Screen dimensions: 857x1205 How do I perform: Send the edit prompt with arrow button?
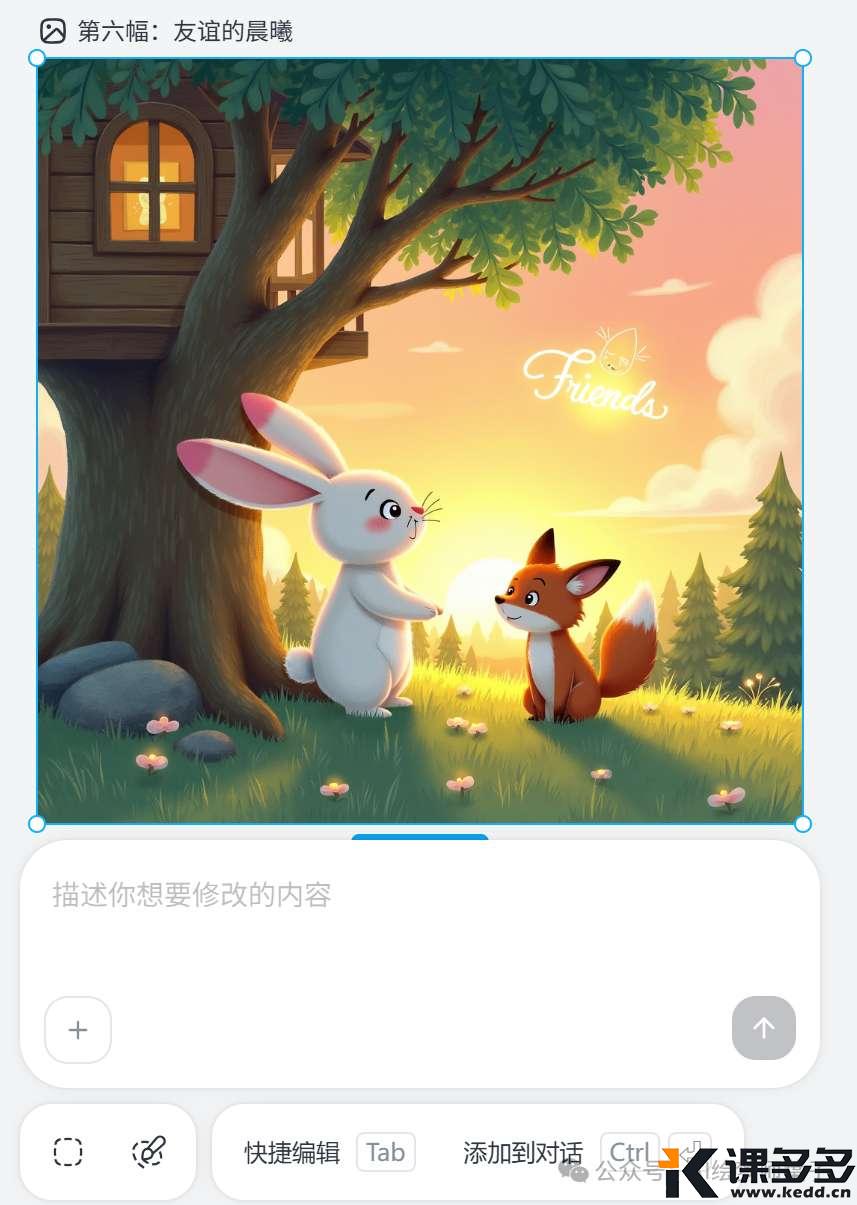point(764,1028)
